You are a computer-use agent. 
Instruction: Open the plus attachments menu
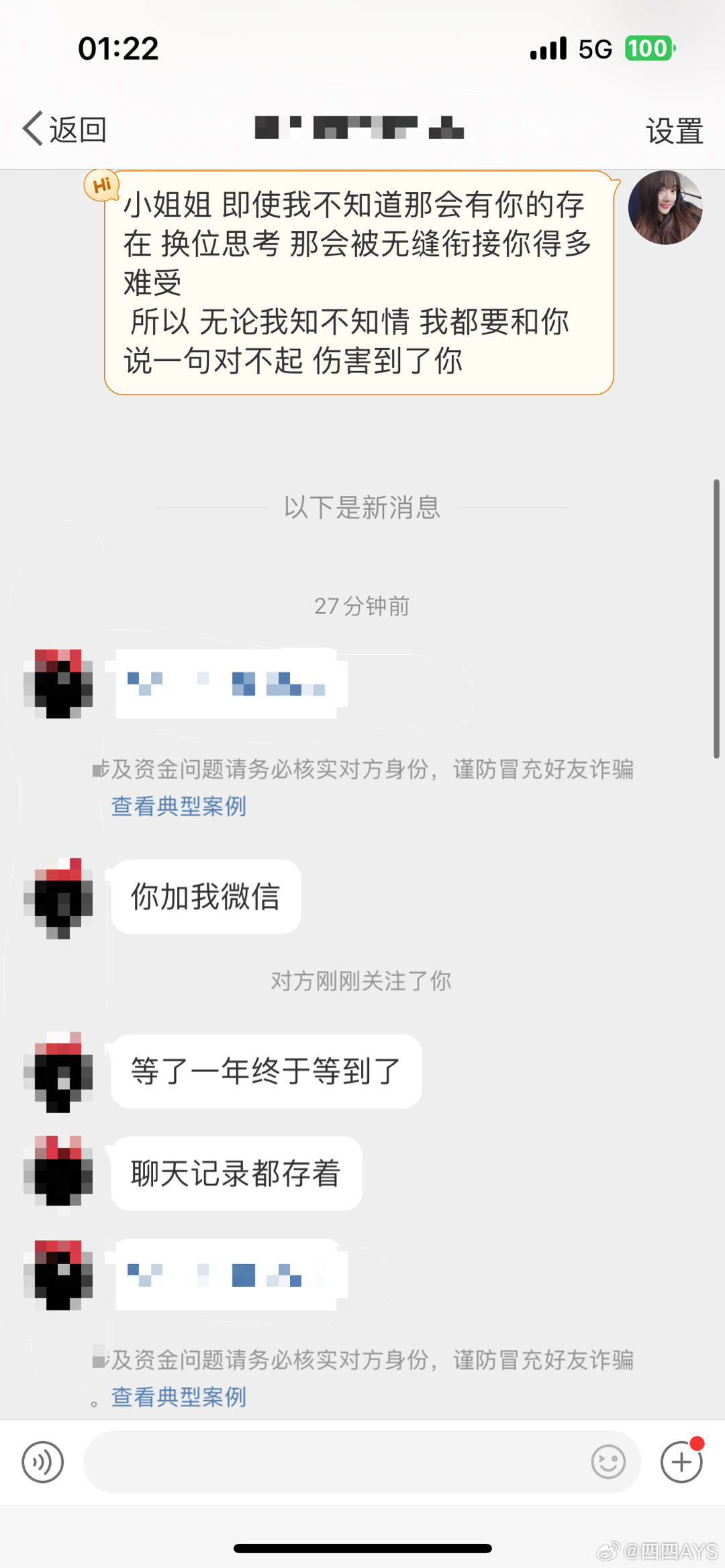coord(681,1462)
